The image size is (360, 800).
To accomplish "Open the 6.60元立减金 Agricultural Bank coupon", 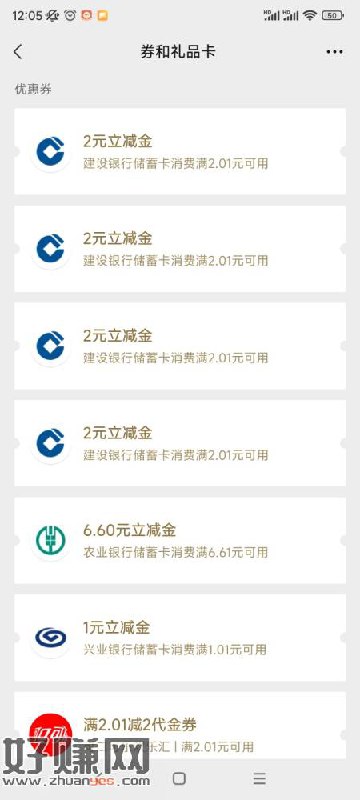I will (x=180, y=540).
